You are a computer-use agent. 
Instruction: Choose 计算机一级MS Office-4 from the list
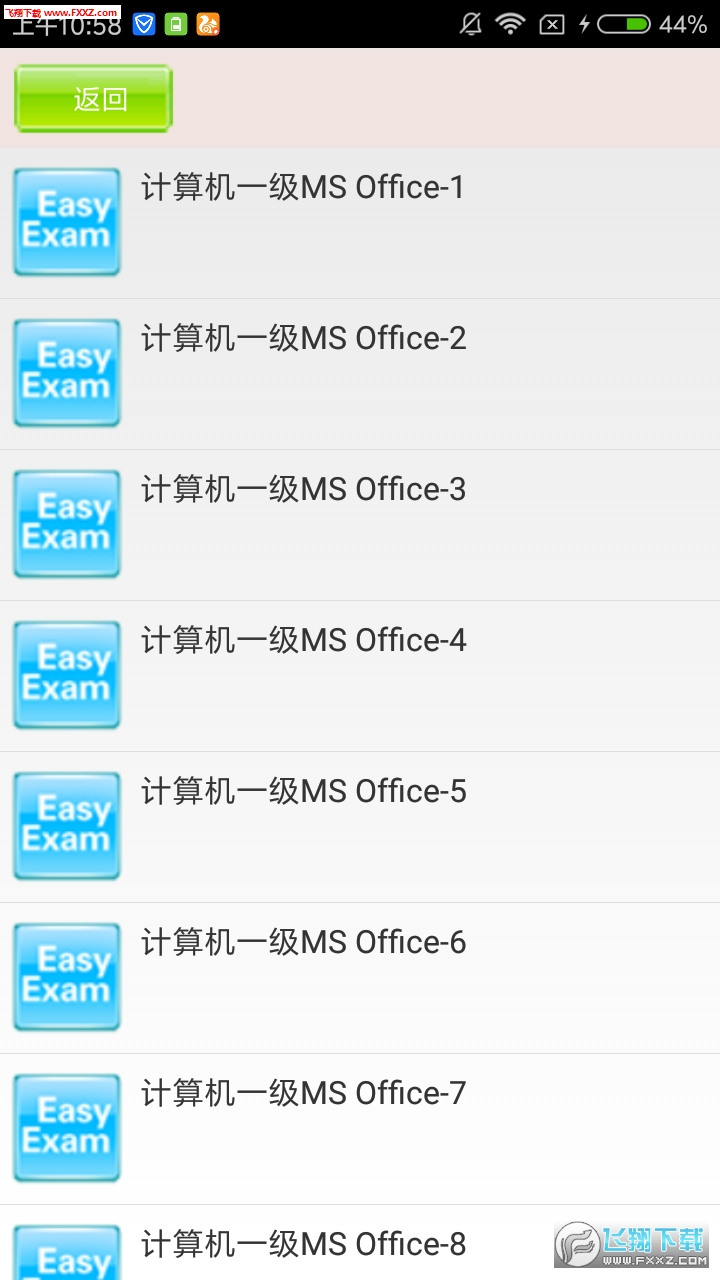[360, 676]
